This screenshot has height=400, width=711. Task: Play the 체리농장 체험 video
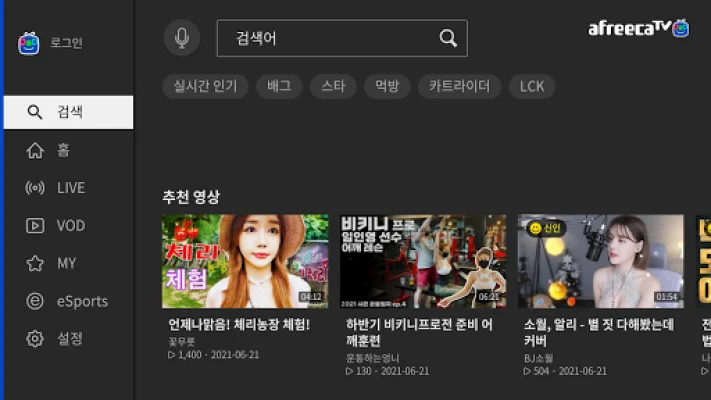(245, 261)
